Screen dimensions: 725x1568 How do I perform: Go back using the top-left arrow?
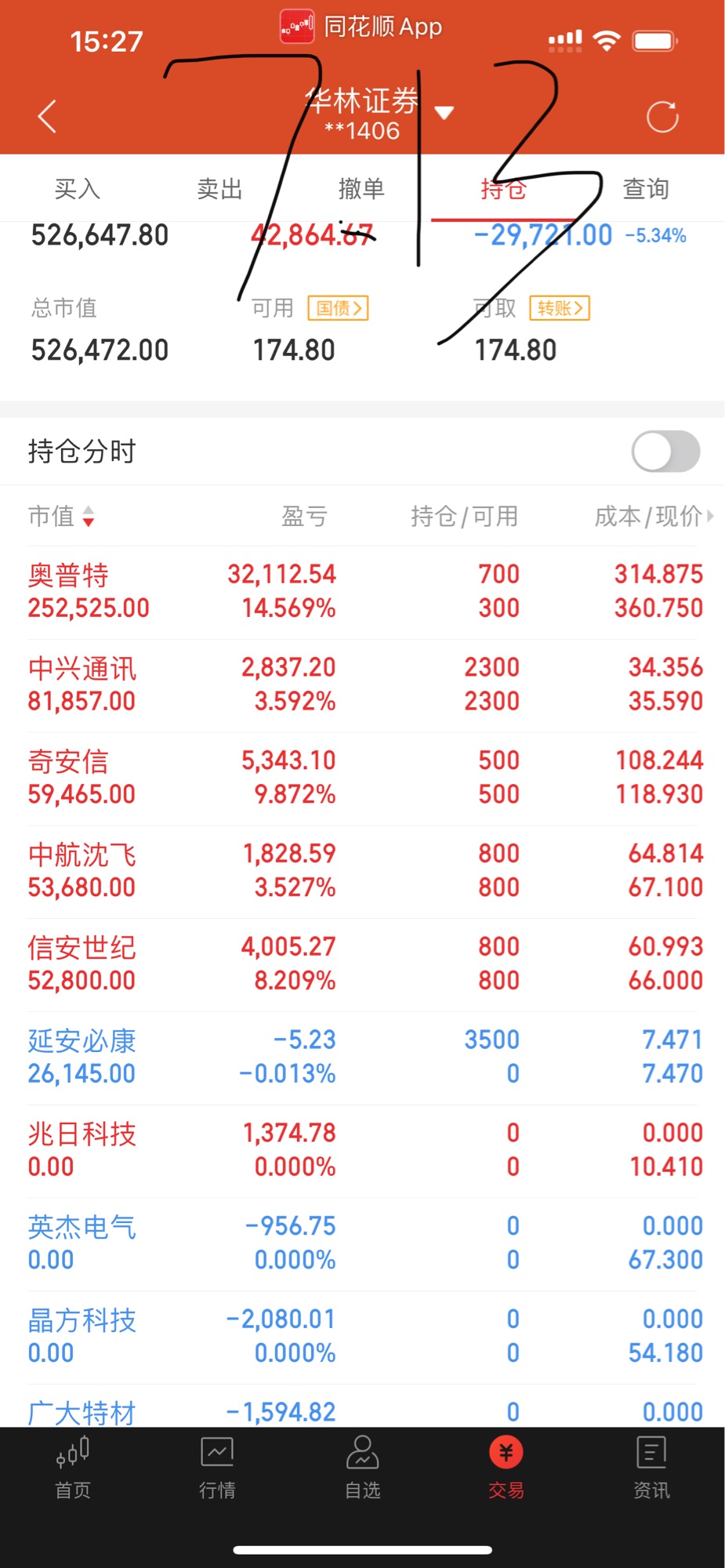[47, 117]
